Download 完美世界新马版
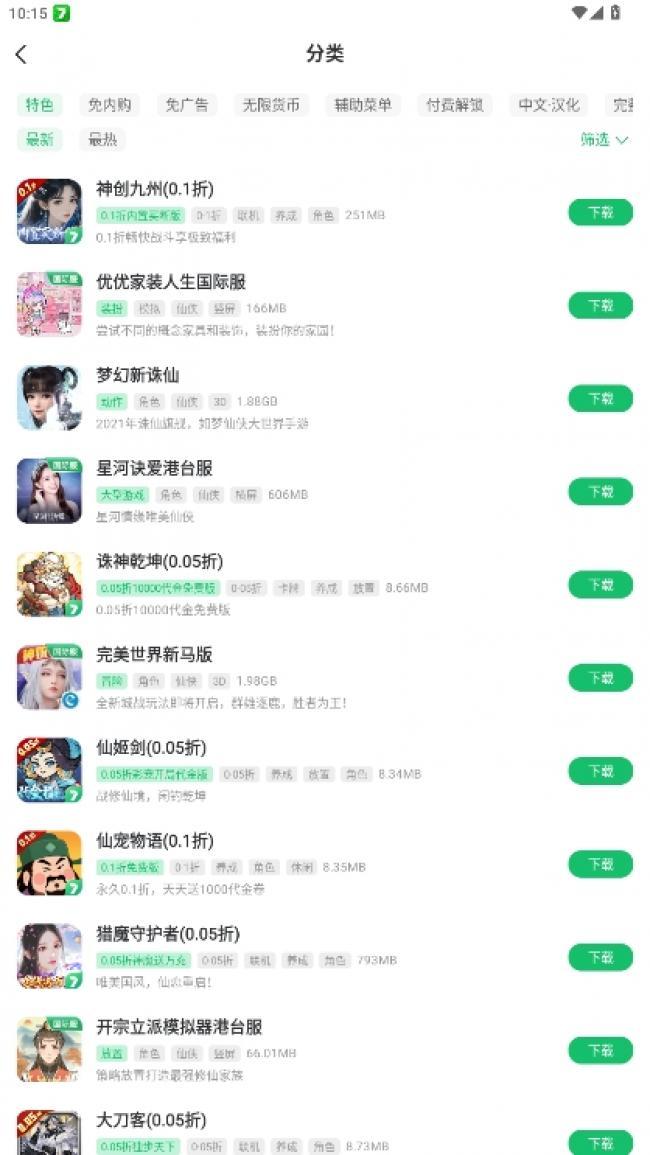This screenshot has width=650, height=1155. coord(600,678)
